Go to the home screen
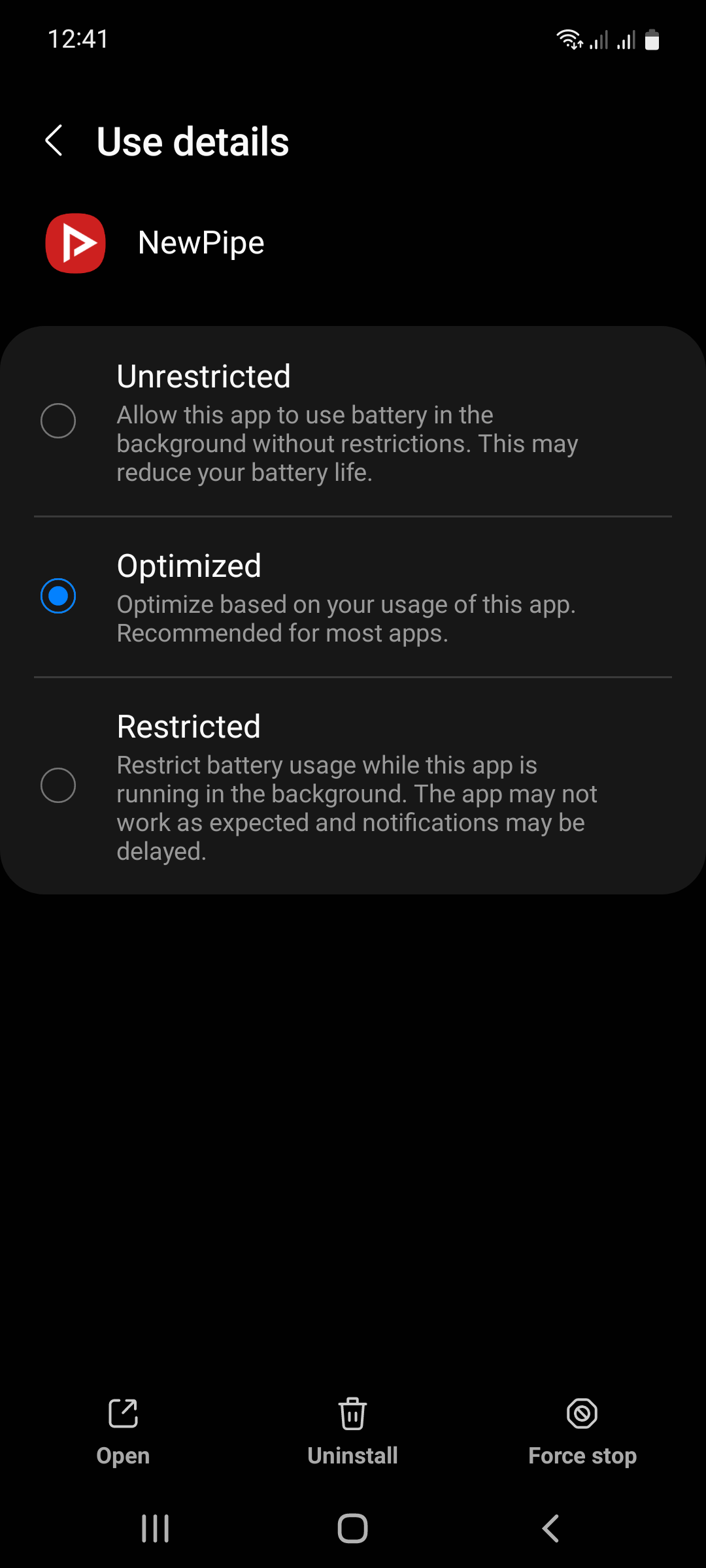Image resolution: width=706 pixels, height=1568 pixels. coord(352,1529)
